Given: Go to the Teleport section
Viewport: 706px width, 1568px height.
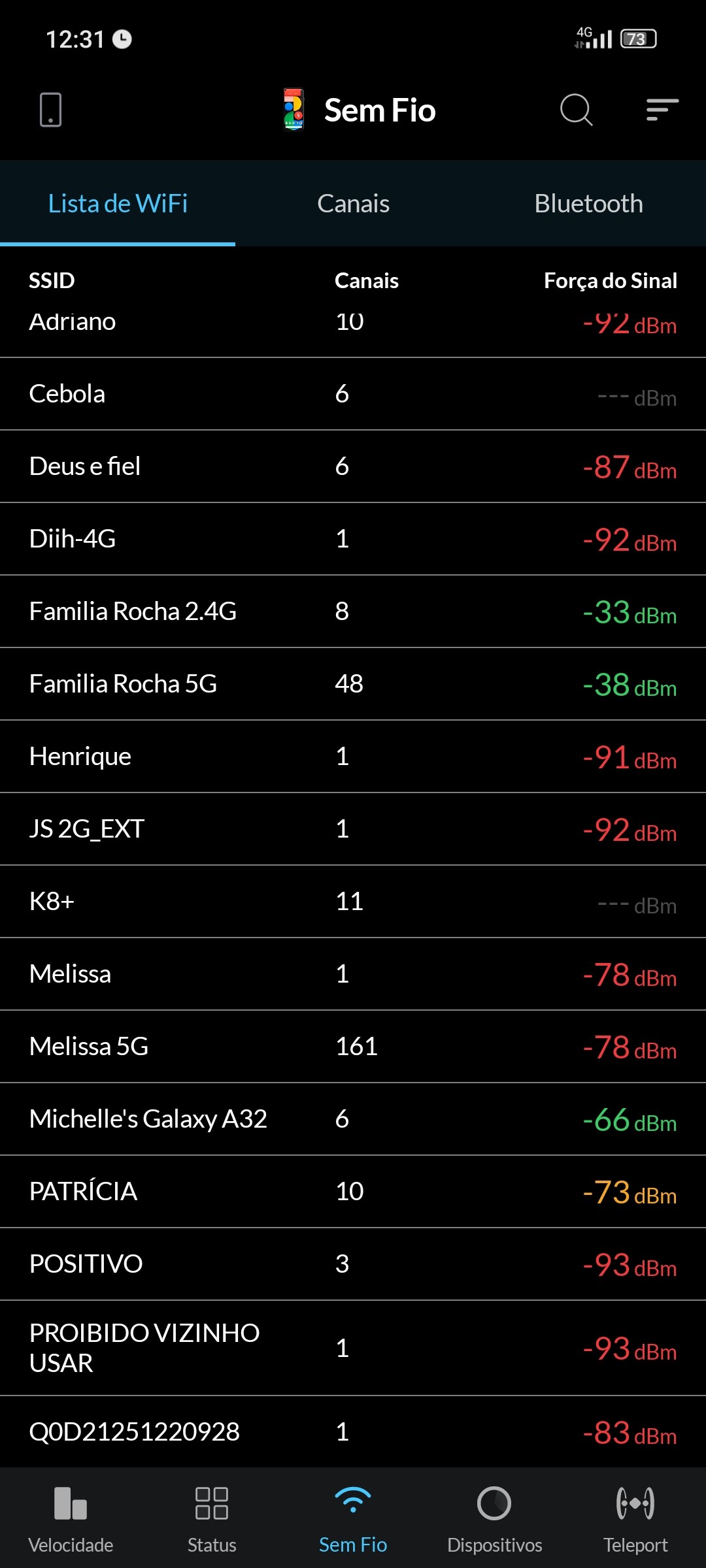Looking at the screenshot, I should 635,1518.
